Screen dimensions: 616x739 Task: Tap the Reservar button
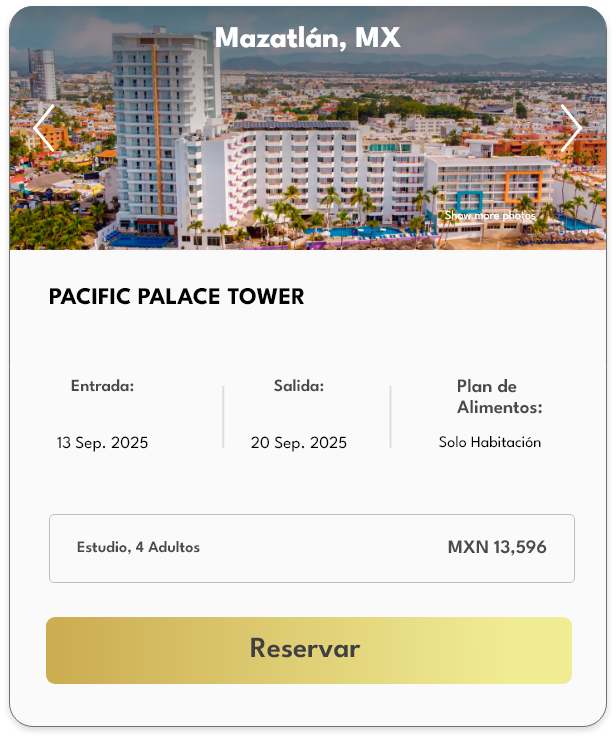pos(309,650)
